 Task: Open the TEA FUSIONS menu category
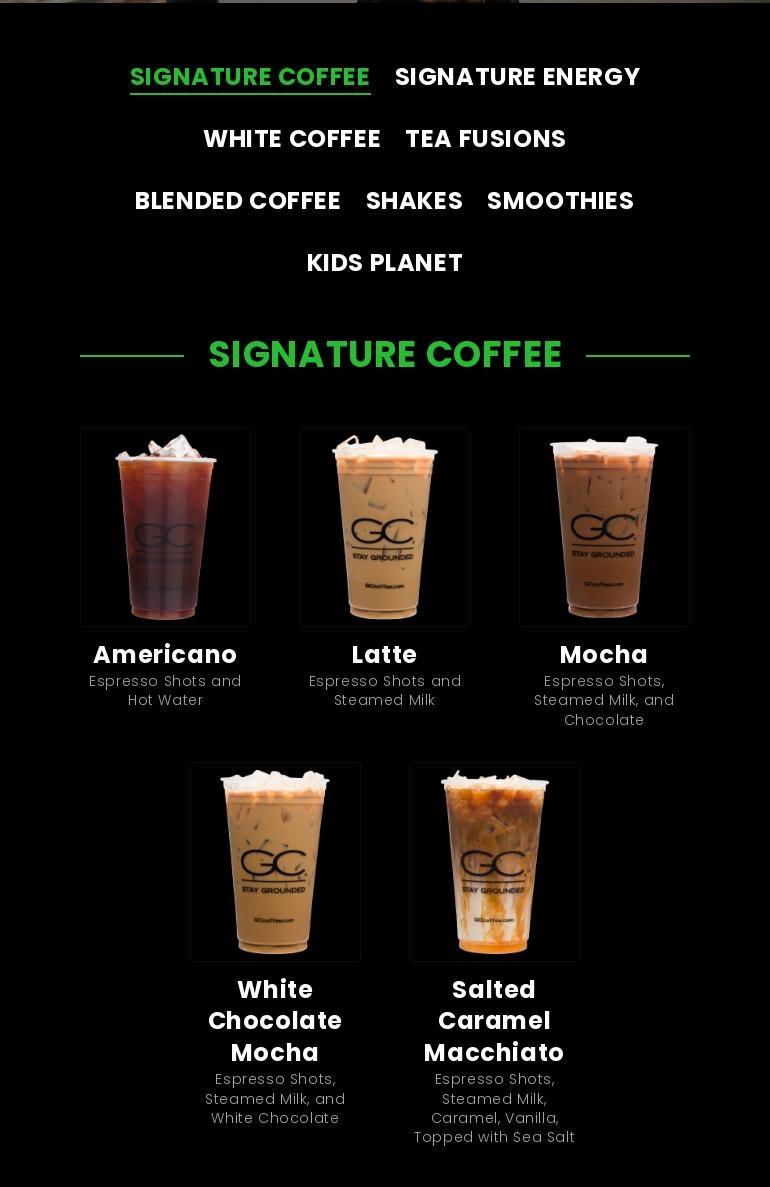point(485,138)
